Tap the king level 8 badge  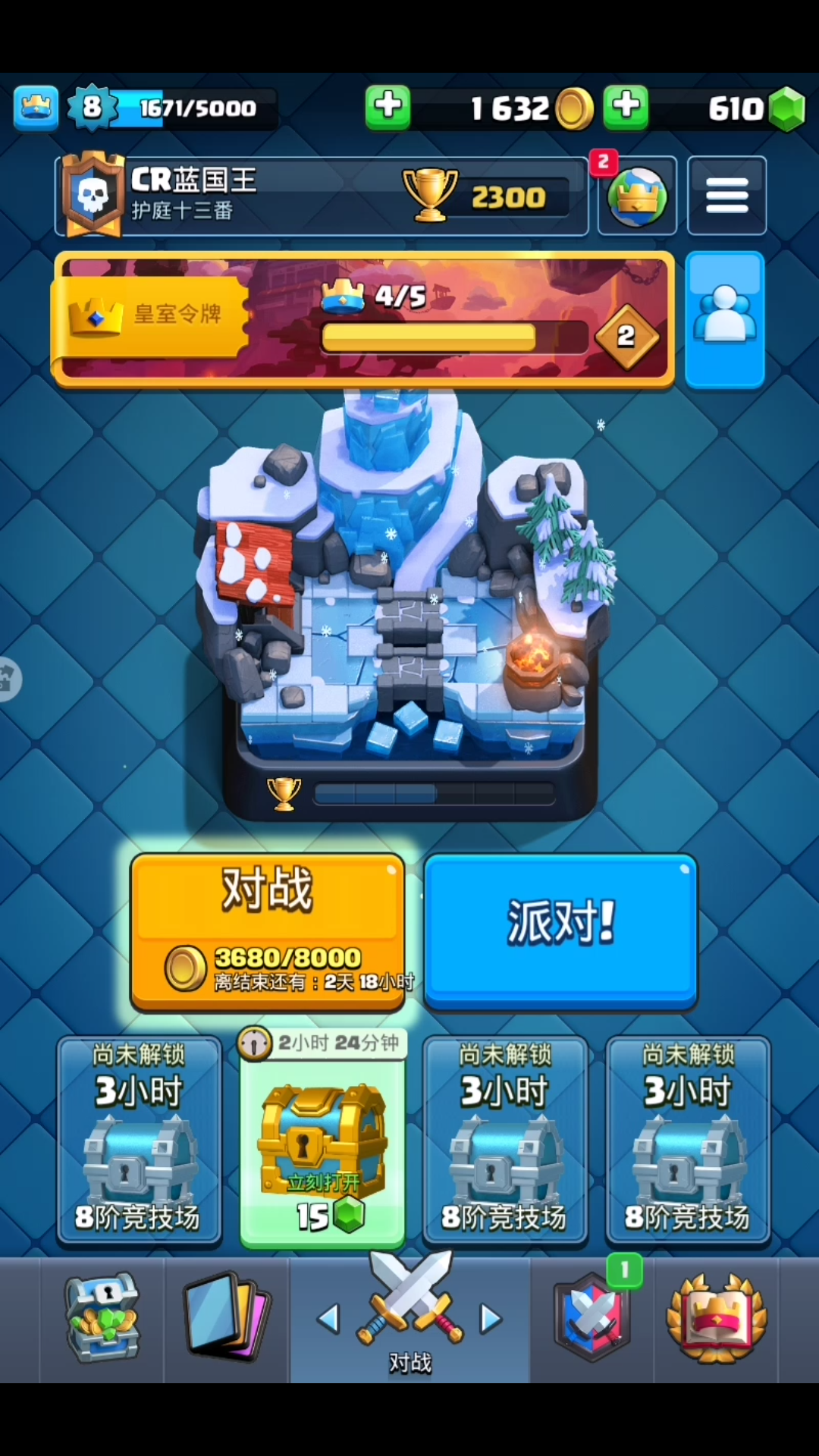[x=92, y=108]
